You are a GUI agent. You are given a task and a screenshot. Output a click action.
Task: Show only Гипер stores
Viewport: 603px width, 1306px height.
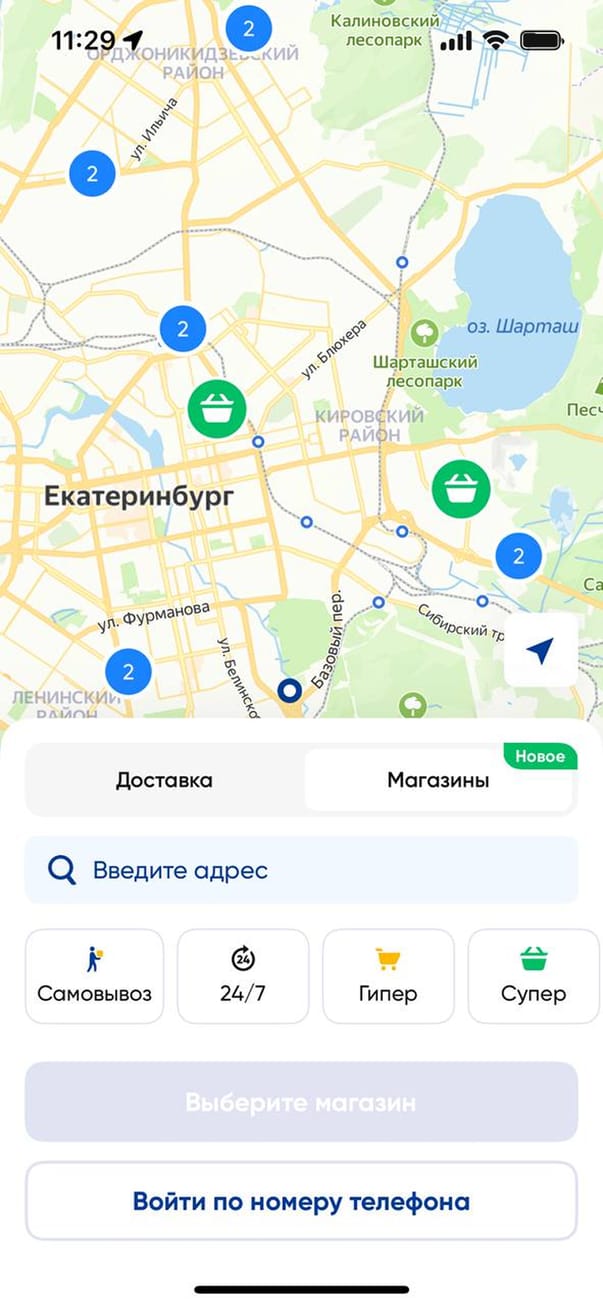point(388,976)
